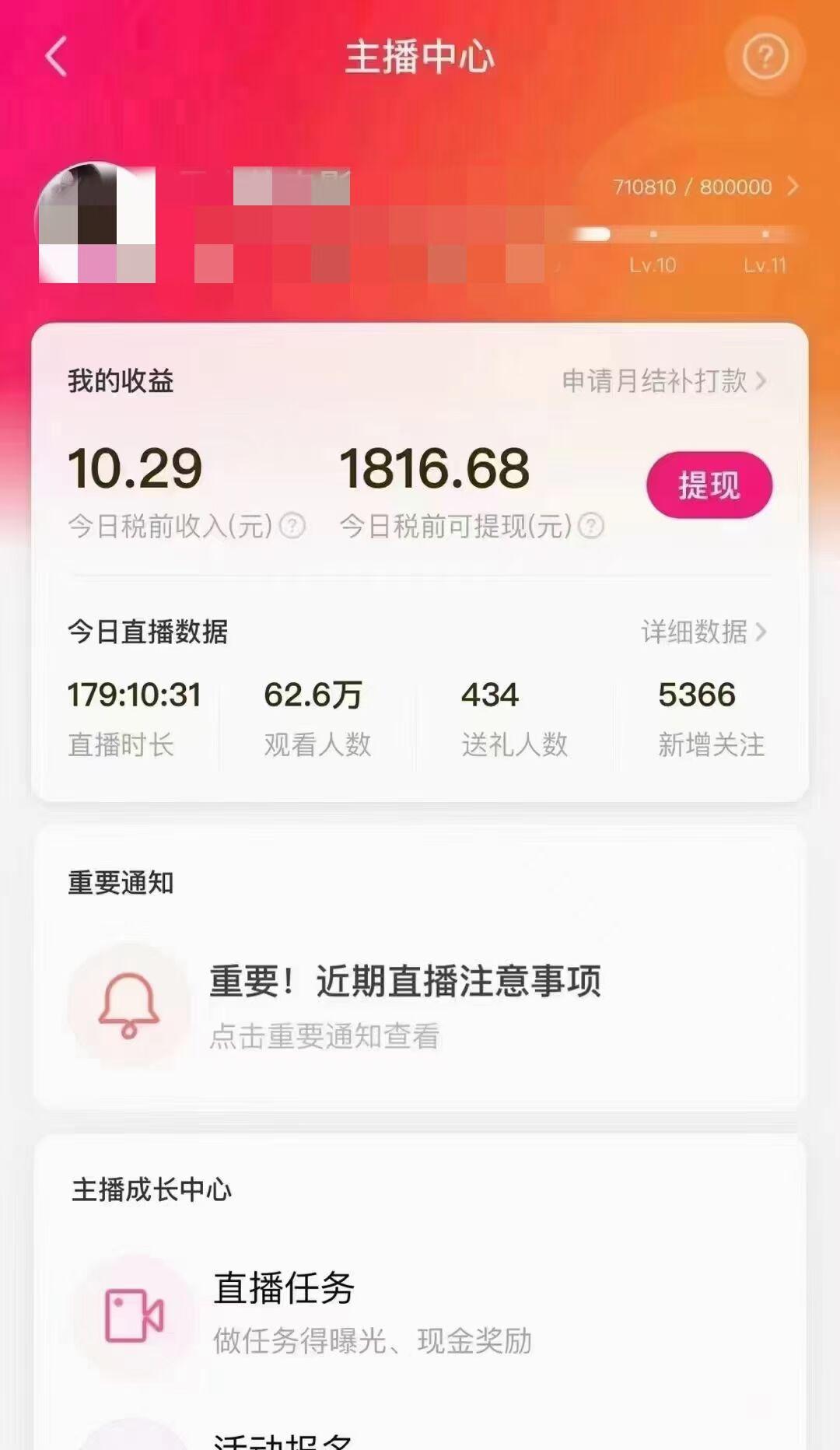
Task: Open the help question mark in top corner
Action: (x=764, y=55)
